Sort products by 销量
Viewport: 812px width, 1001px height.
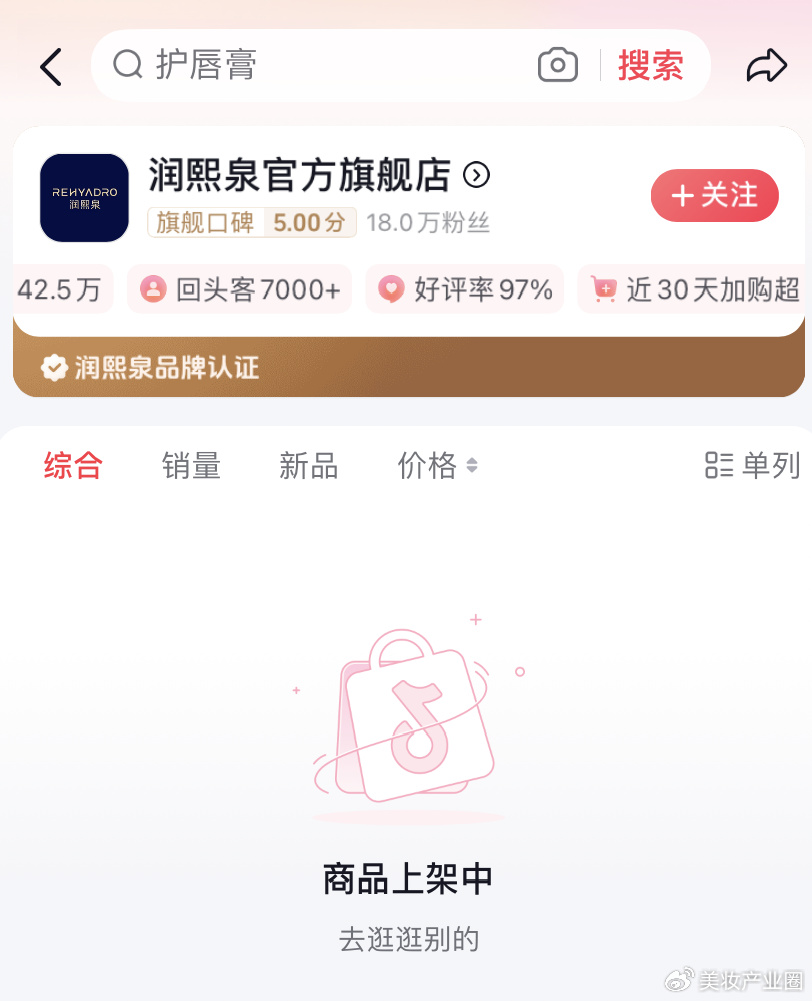coord(191,465)
